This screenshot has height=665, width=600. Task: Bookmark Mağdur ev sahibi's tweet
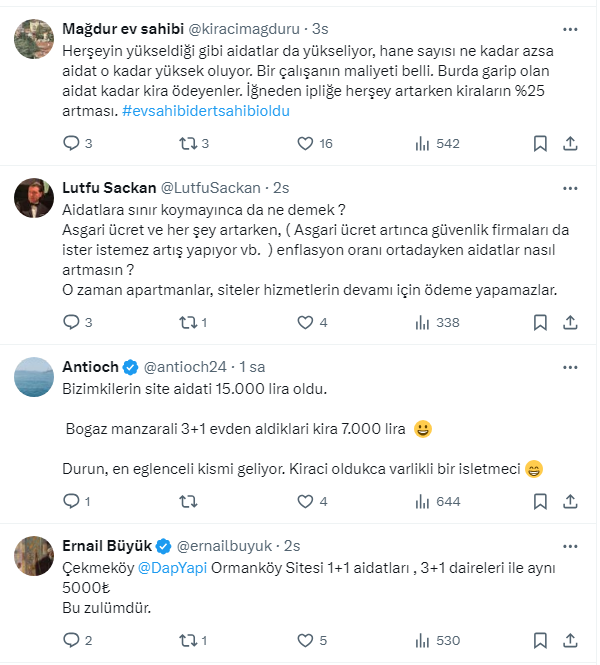click(x=540, y=144)
